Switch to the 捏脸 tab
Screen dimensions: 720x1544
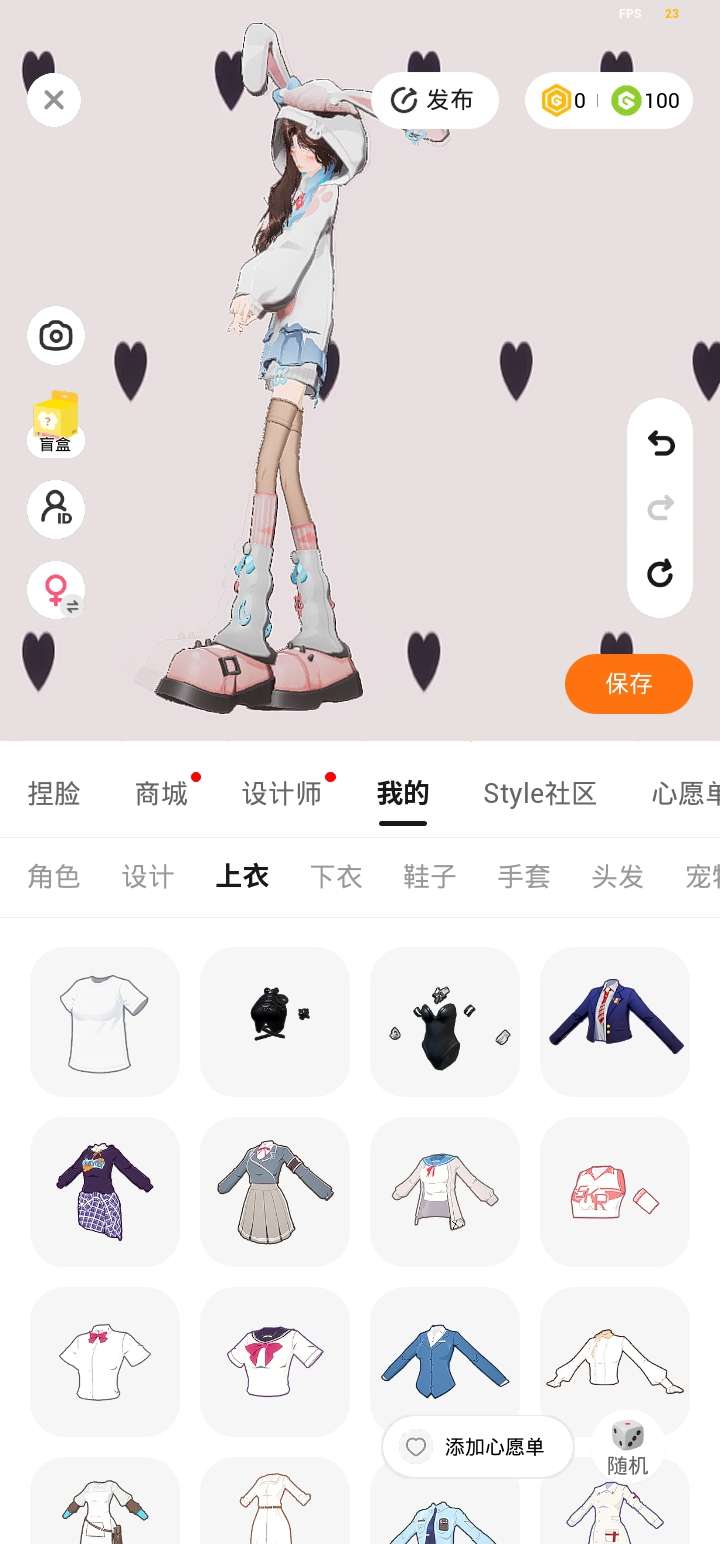54,794
